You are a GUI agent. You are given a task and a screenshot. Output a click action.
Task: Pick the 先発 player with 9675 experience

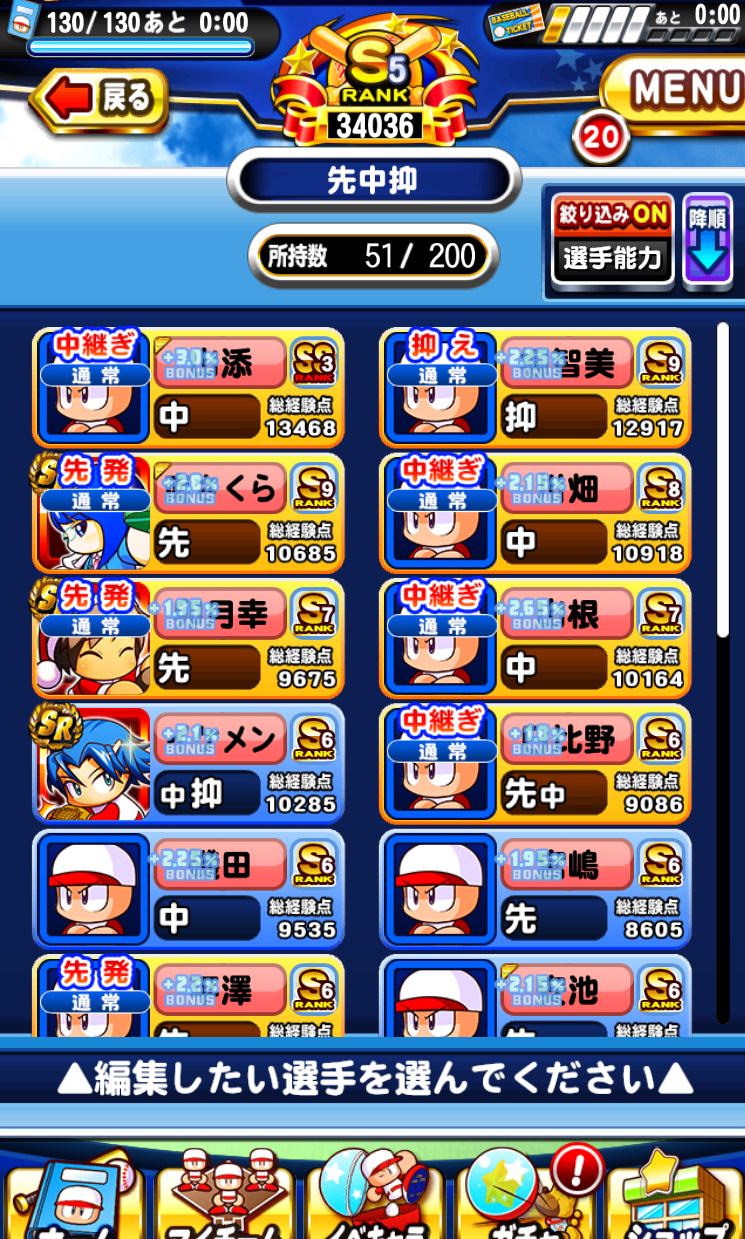click(x=188, y=637)
